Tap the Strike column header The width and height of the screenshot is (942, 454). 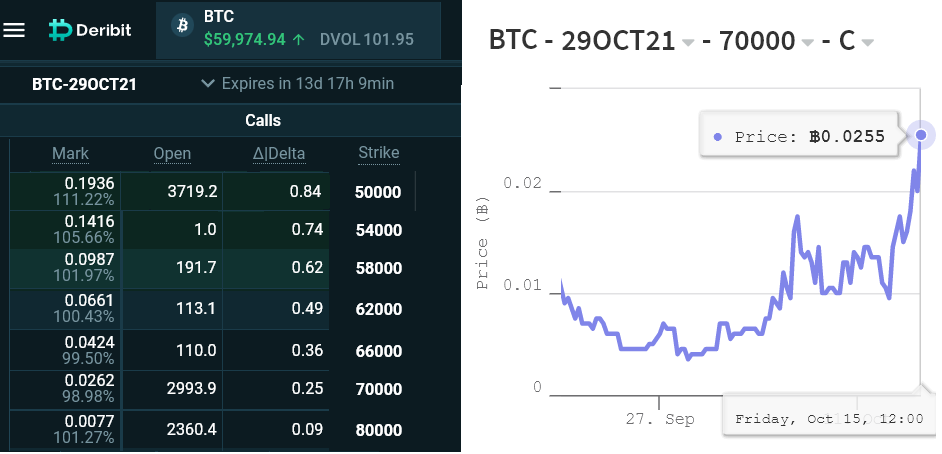(378, 153)
